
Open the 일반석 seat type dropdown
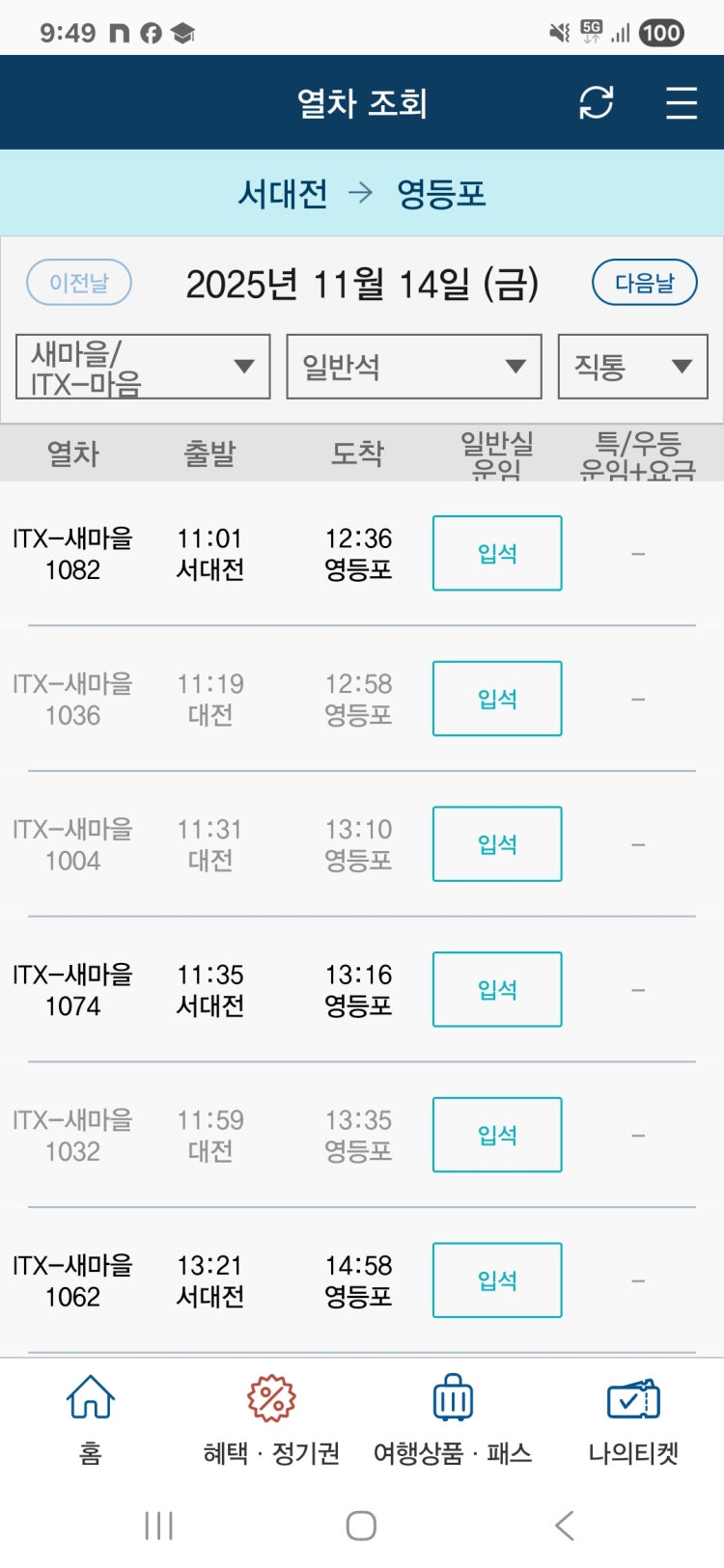(x=413, y=367)
